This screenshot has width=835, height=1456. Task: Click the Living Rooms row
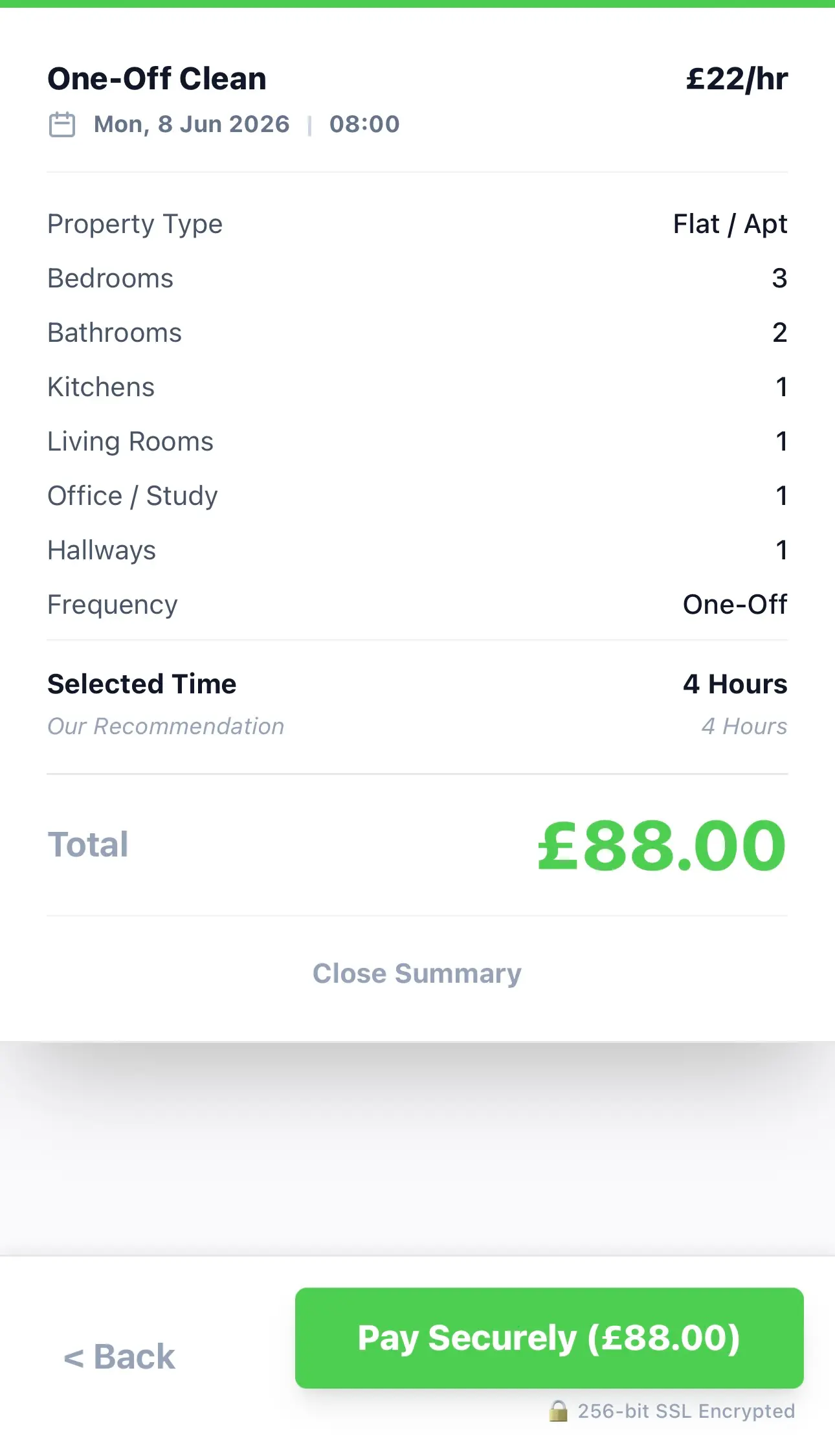[x=417, y=441]
